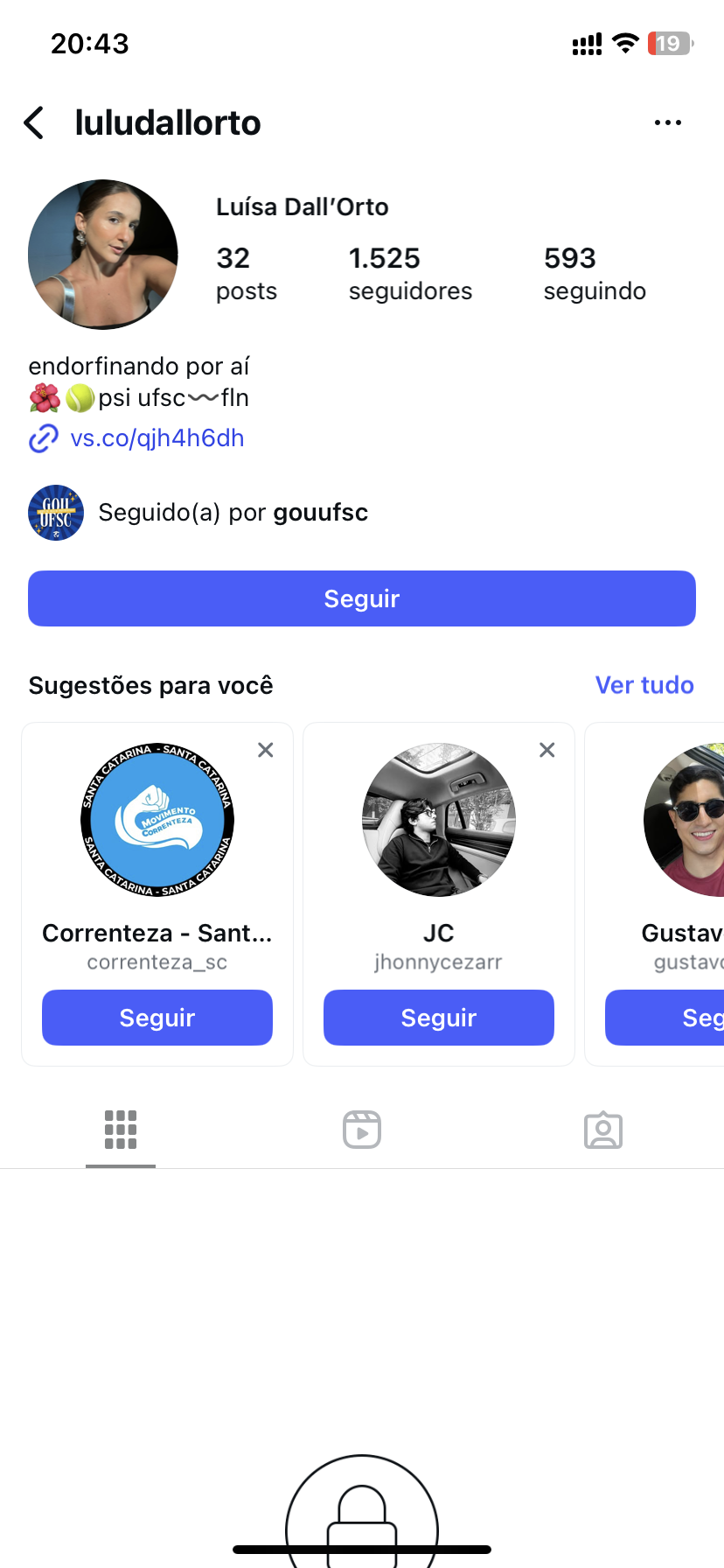Open correnteza_sc suggested profile
Image resolution: width=724 pixels, height=1568 pixels.
click(x=157, y=819)
